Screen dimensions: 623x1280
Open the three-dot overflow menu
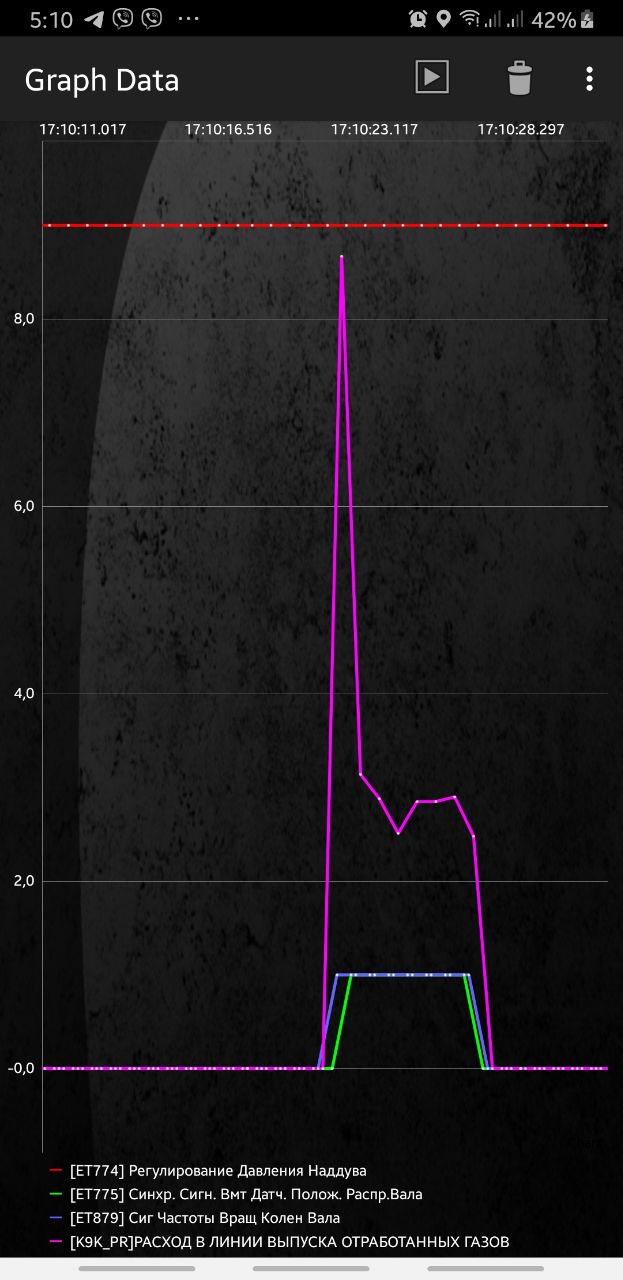tap(590, 79)
